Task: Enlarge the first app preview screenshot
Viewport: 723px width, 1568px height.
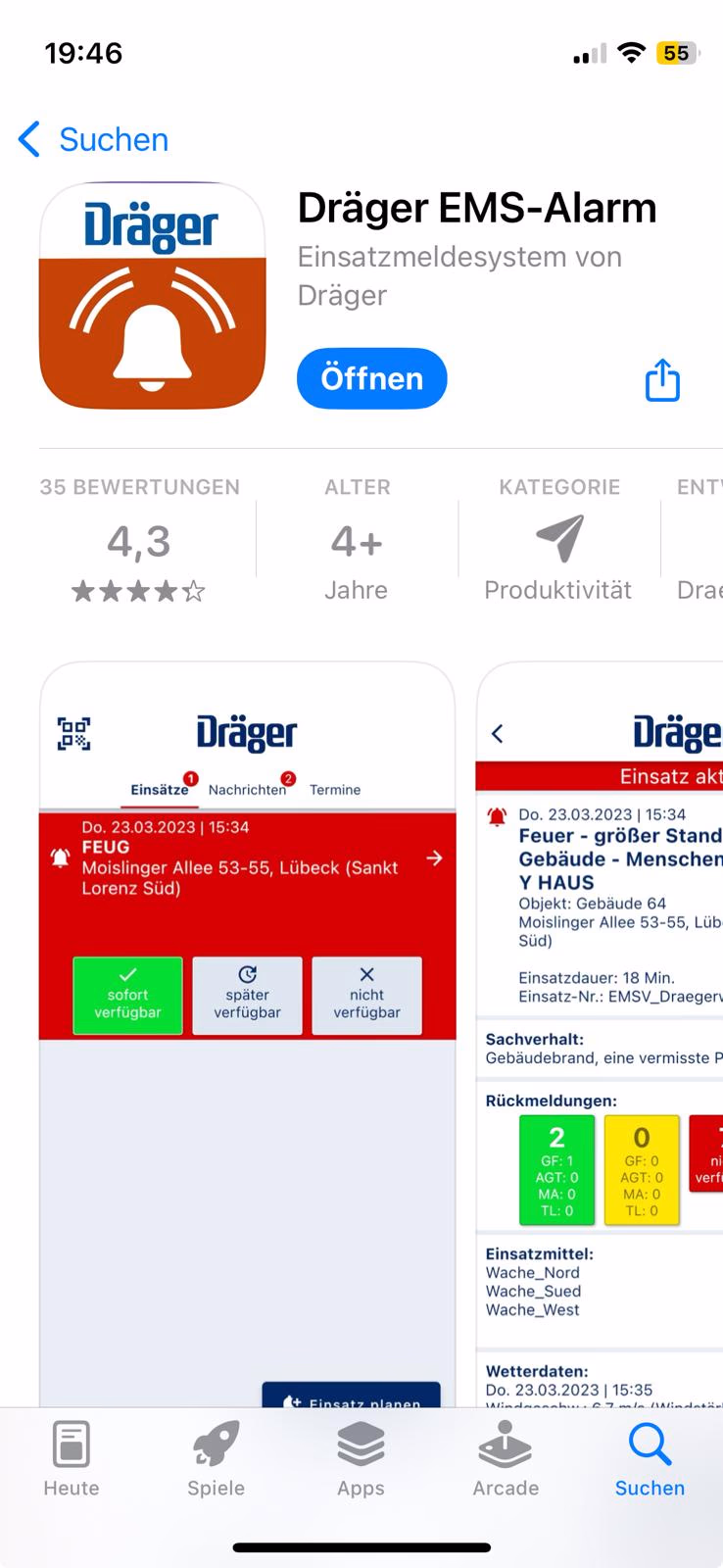Action: (247, 1029)
